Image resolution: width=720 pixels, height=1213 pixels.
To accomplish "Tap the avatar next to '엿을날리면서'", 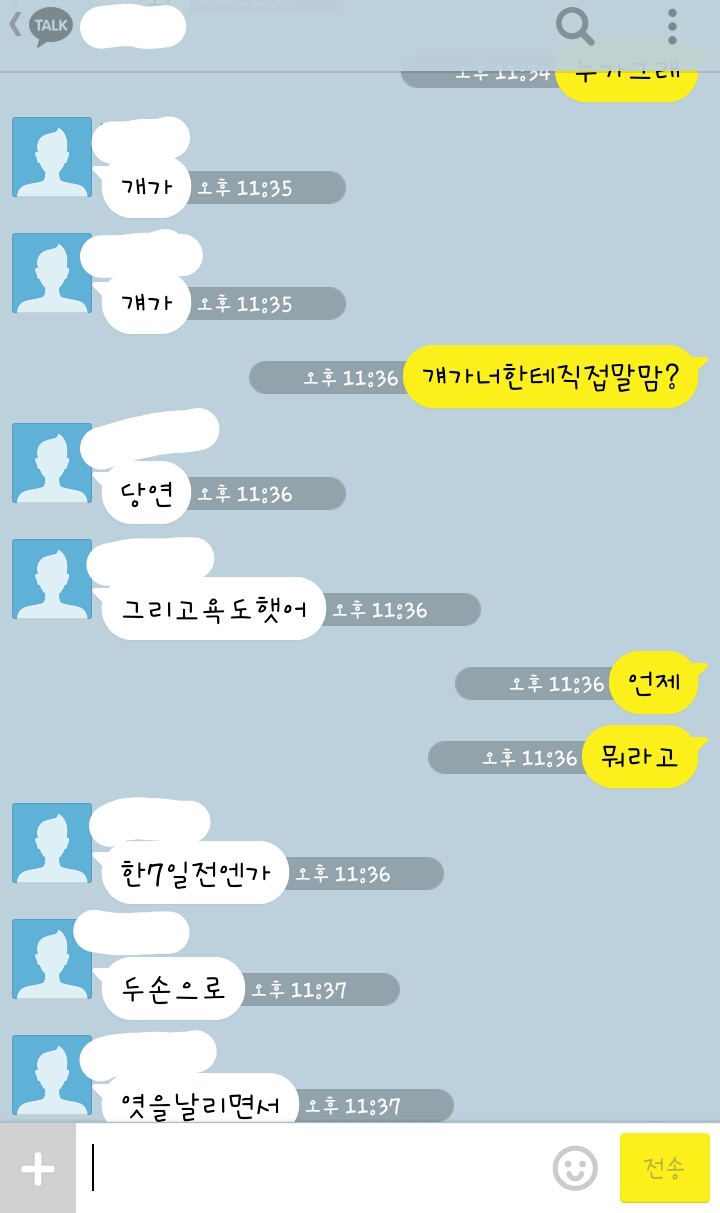I will pyautogui.click(x=51, y=1074).
